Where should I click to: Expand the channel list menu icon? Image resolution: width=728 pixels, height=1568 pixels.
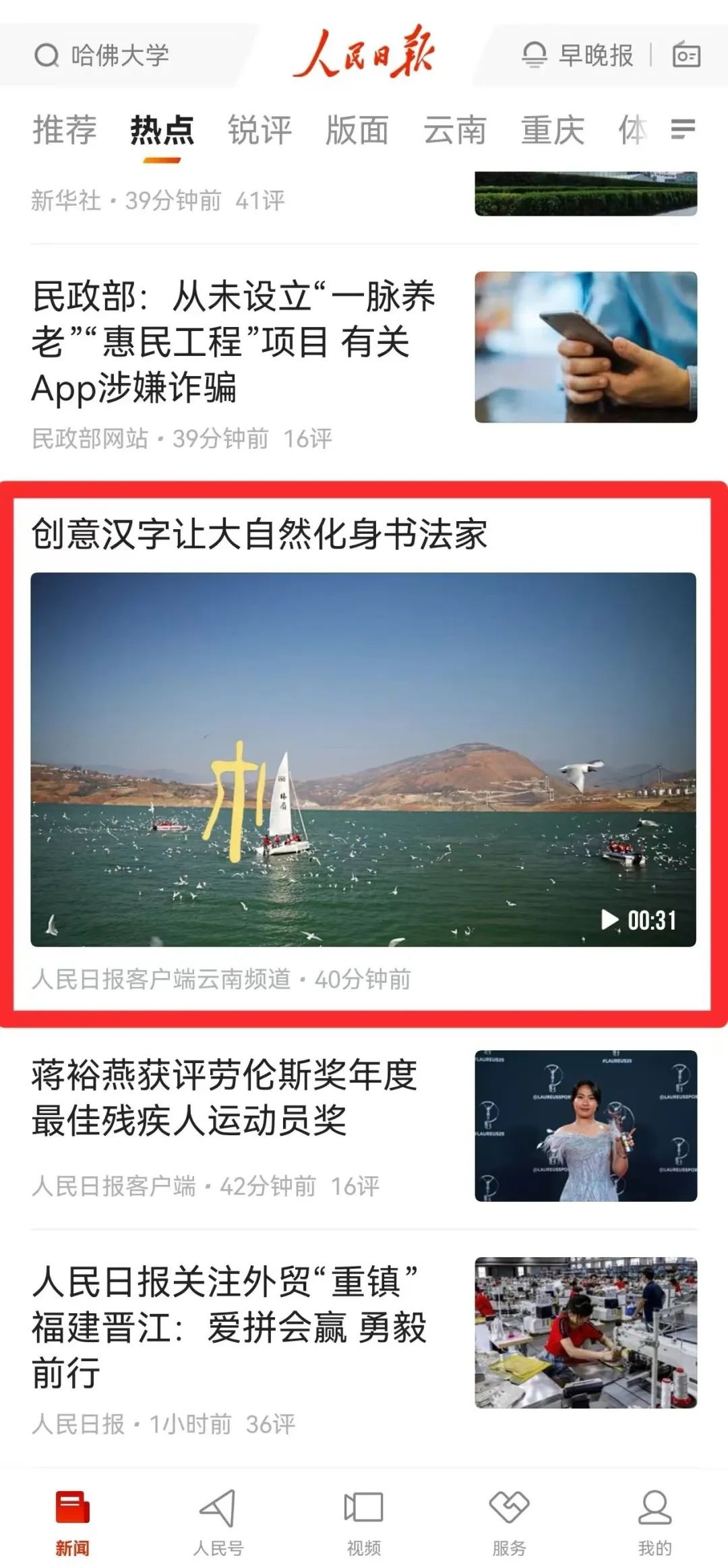click(683, 129)
